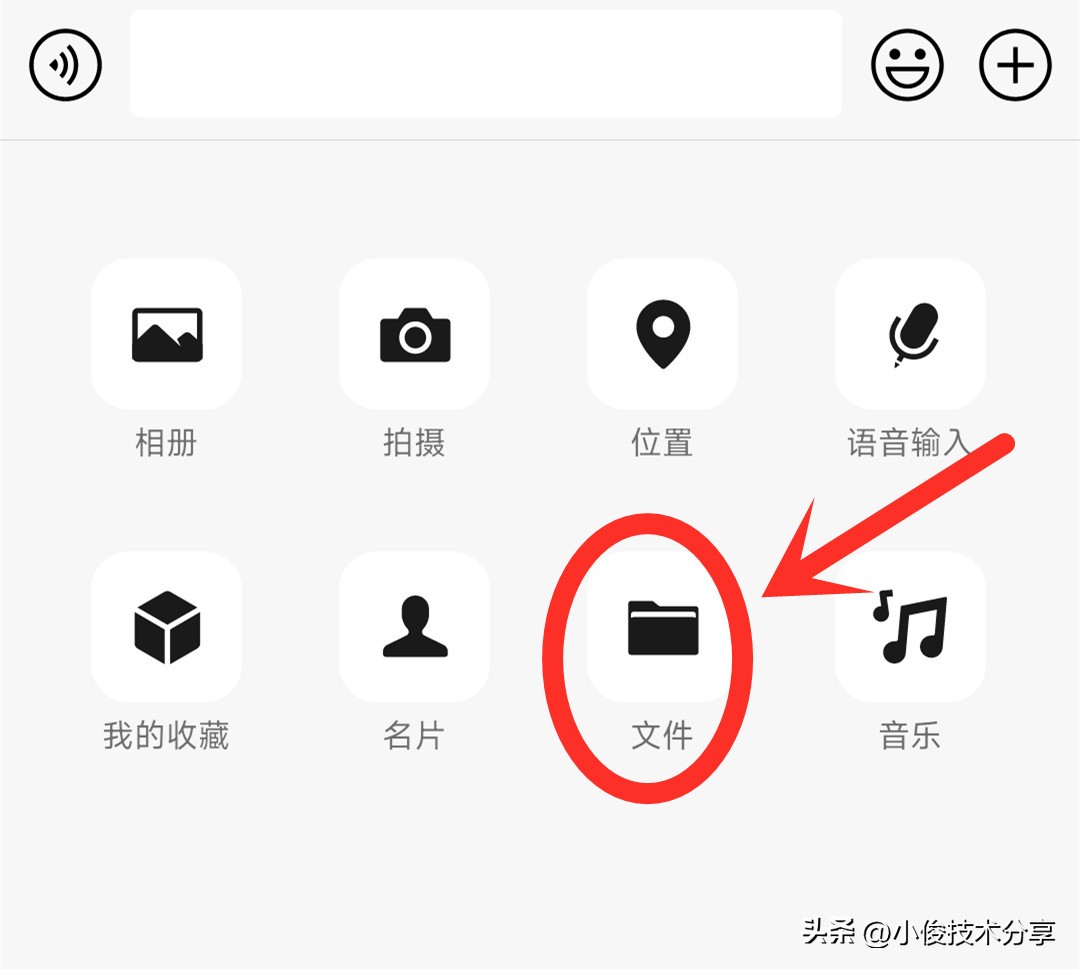This screenshot has width=1080, height=970.
Task: Start 语音输入 voice typing
Action: 910,335
